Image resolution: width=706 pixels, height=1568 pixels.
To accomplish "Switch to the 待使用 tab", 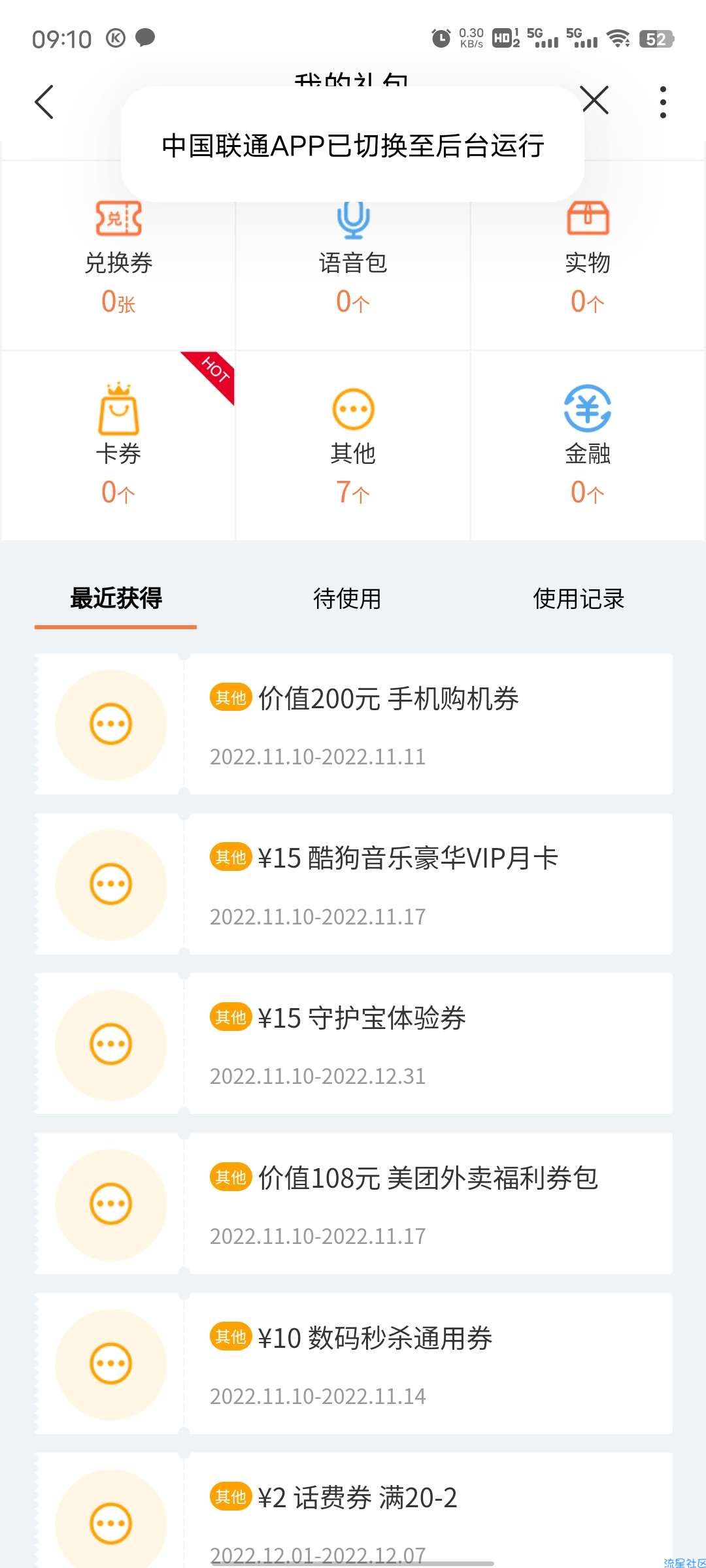I will (347, 598).
